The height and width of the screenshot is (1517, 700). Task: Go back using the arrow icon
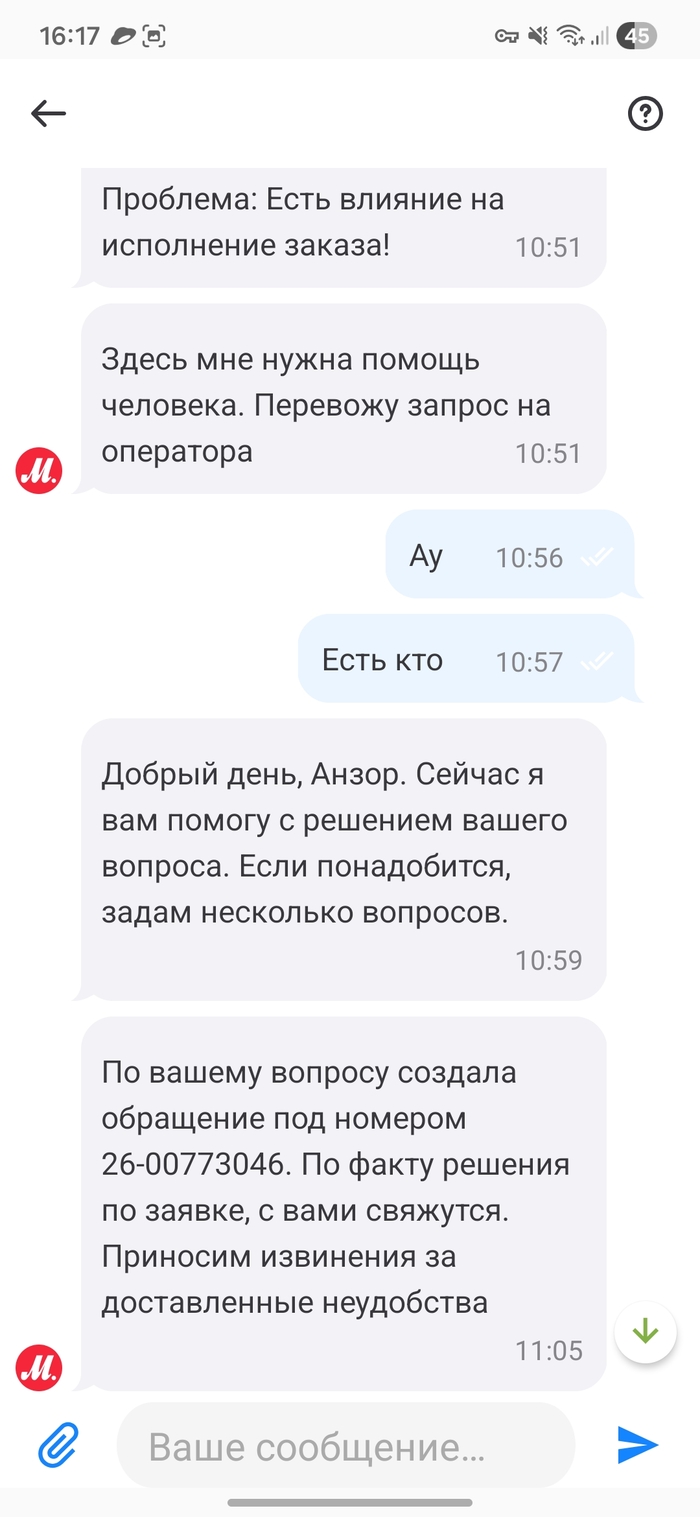(48, 114)
